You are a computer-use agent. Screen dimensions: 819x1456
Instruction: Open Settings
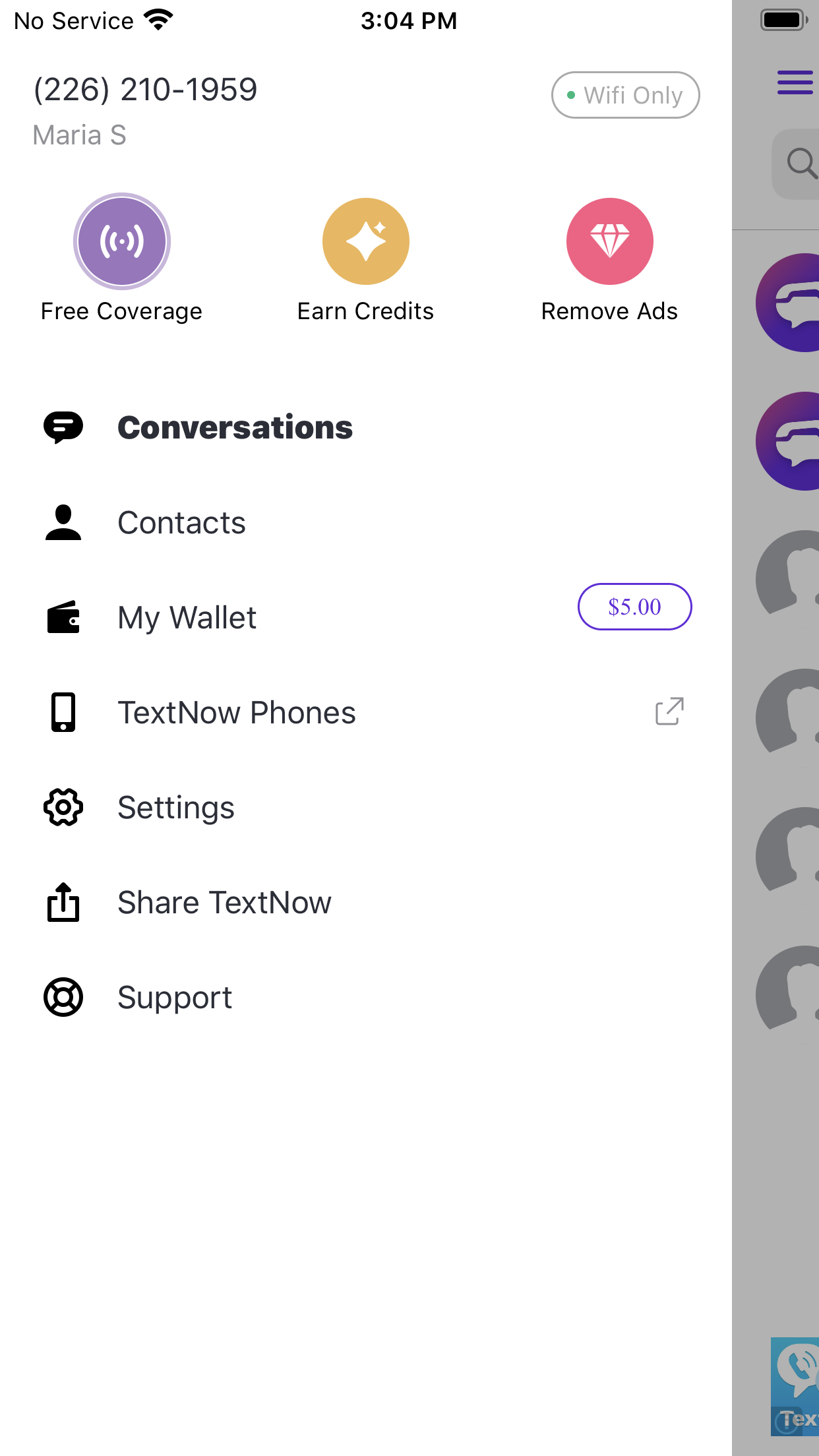(x=175, y=808)
